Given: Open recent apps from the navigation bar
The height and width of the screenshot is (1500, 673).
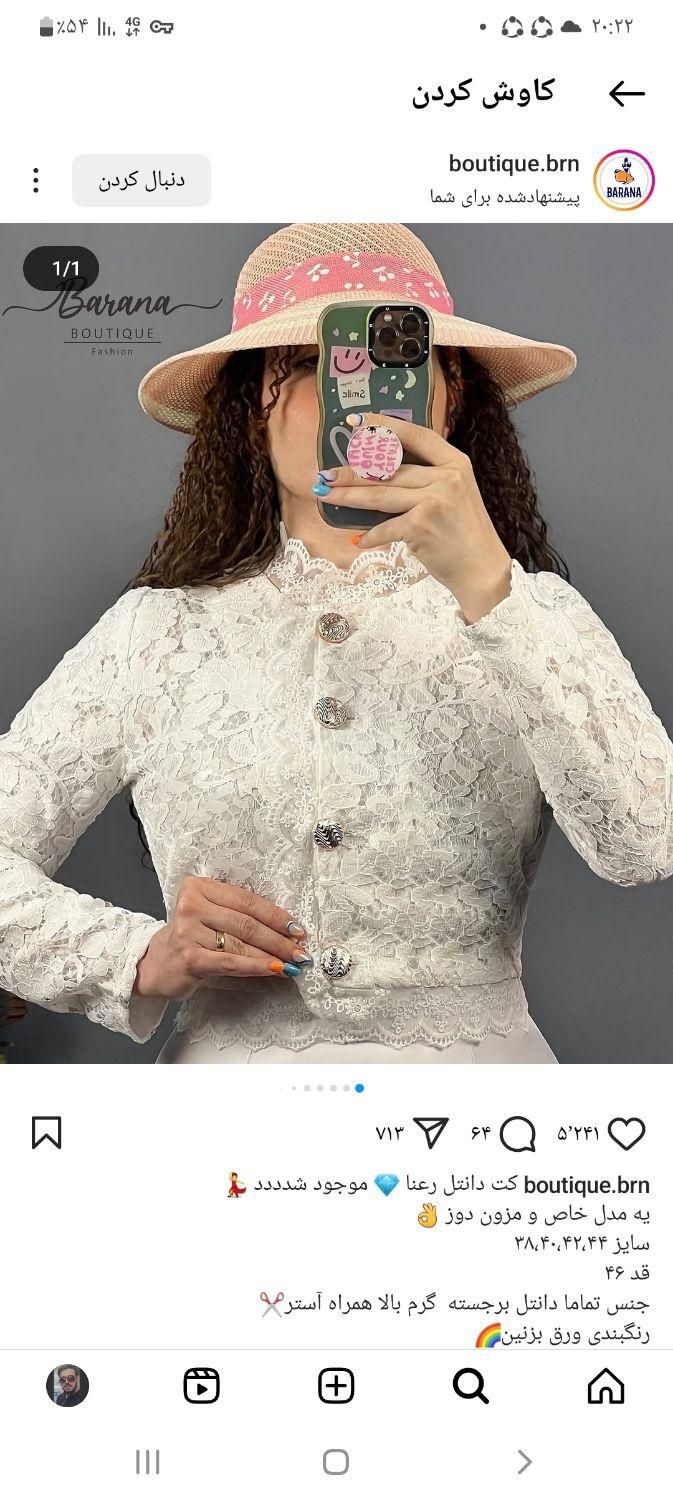Looking at the screenshot, I should click(x=147, y=1462).
